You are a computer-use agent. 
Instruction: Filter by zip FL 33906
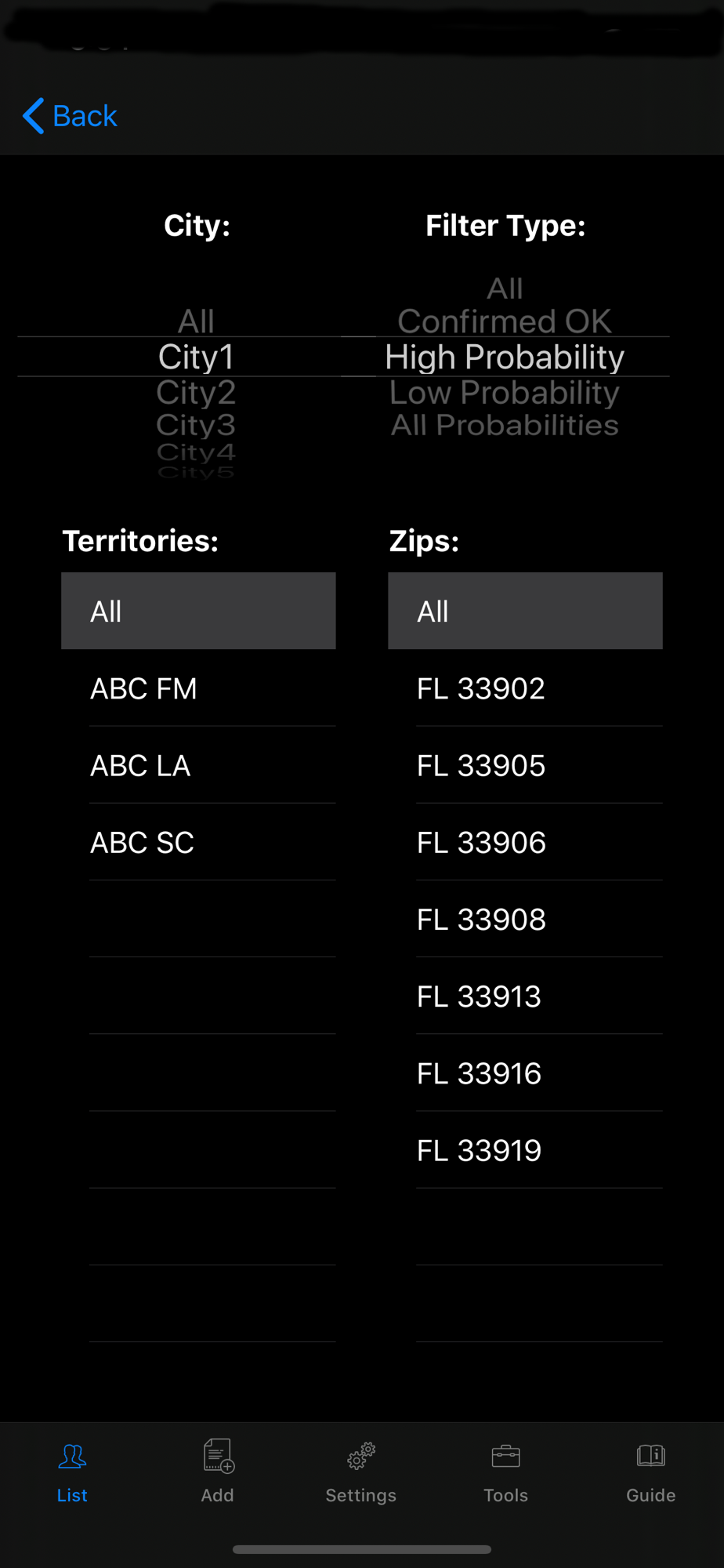525,842
